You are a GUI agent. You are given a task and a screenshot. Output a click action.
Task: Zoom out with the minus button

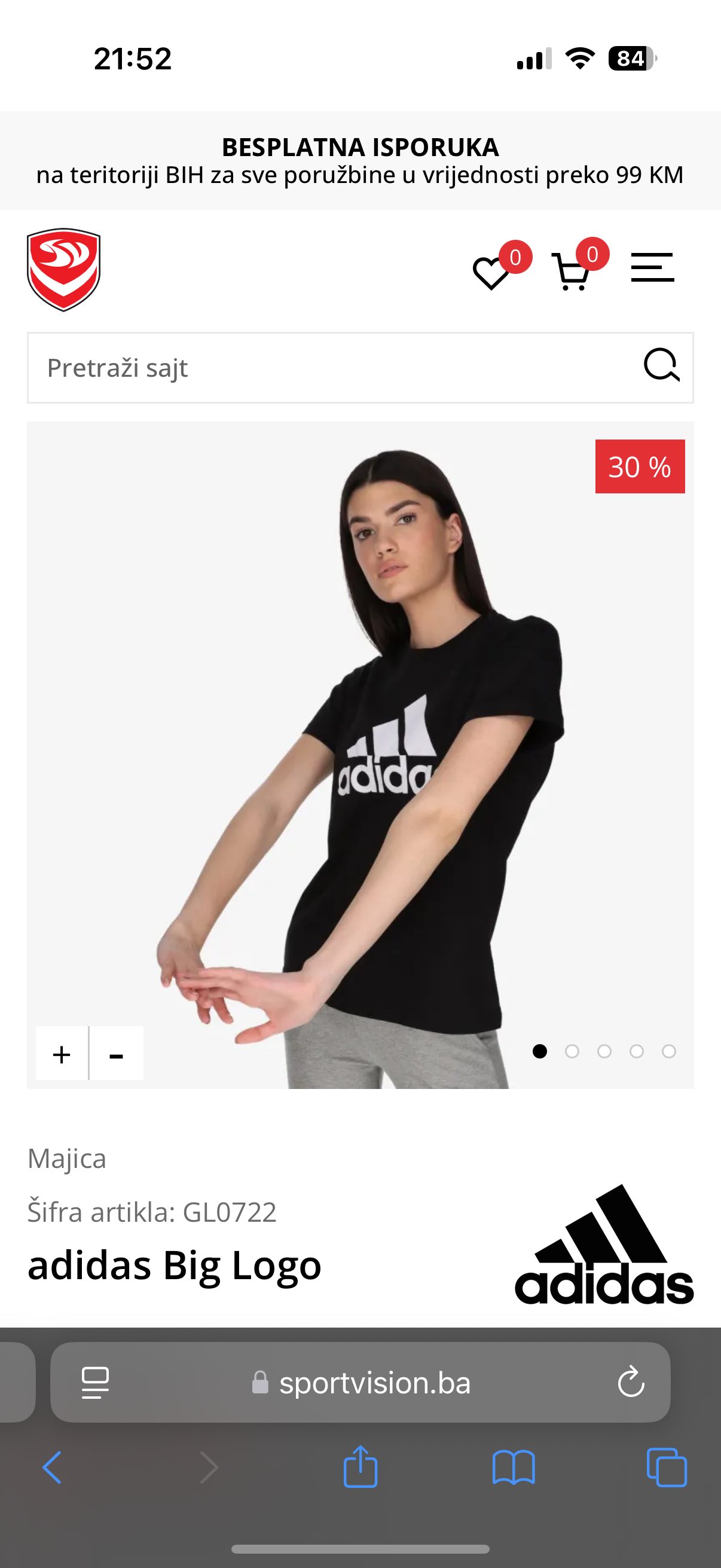pyautogui.click(x=116, y=1054)
